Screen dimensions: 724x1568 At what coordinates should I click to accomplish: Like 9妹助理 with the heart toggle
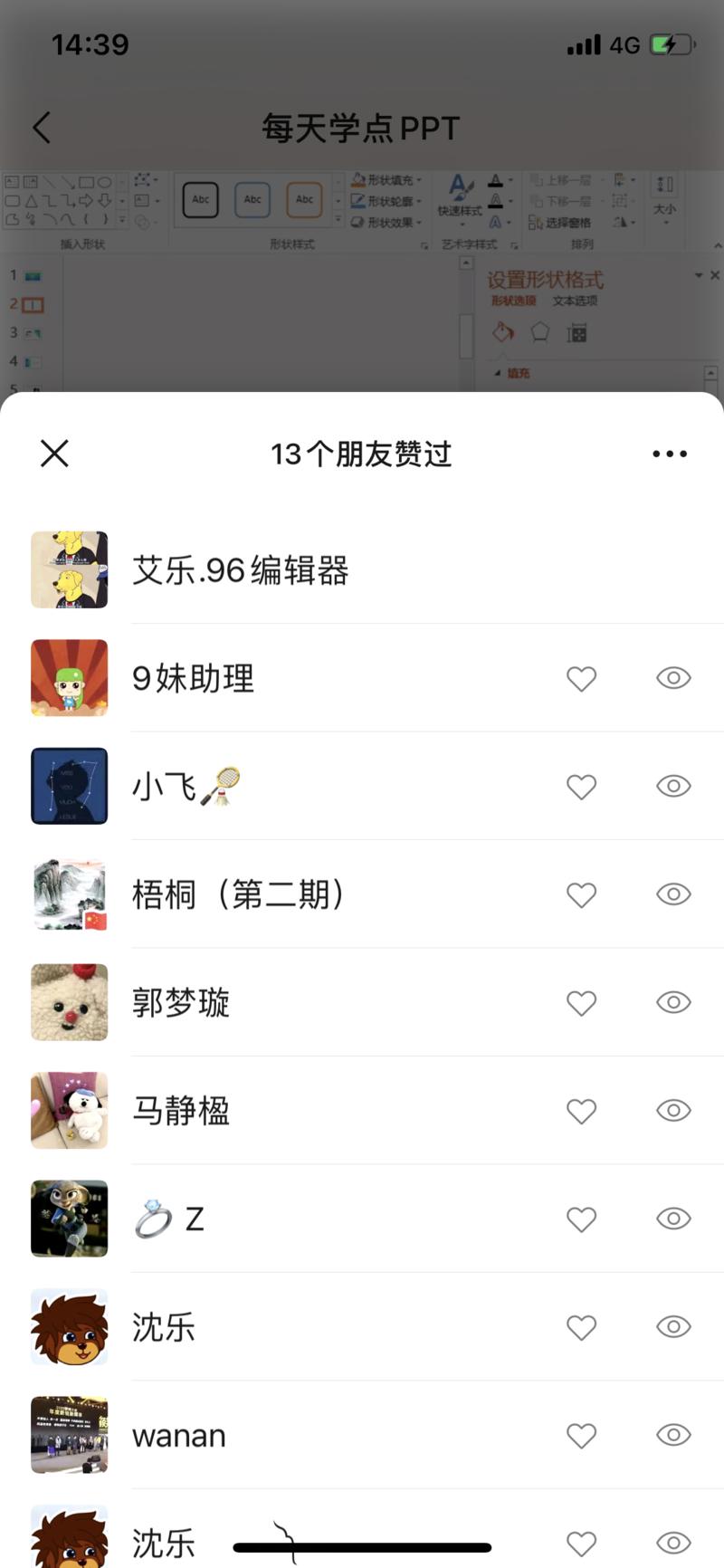pyautogui.click(x=581, y=678)
